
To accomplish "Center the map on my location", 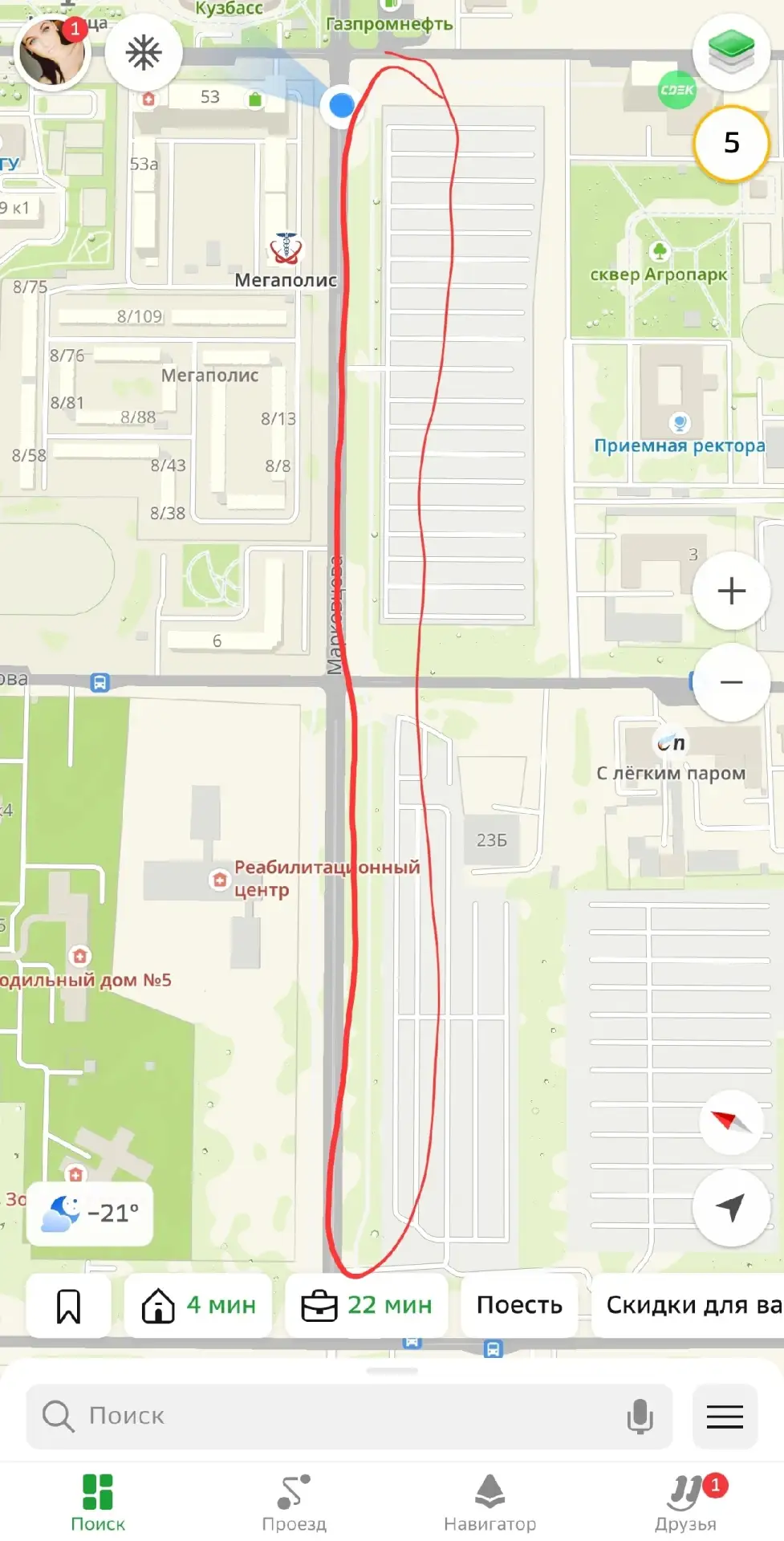I will (x=731, y=1208).
